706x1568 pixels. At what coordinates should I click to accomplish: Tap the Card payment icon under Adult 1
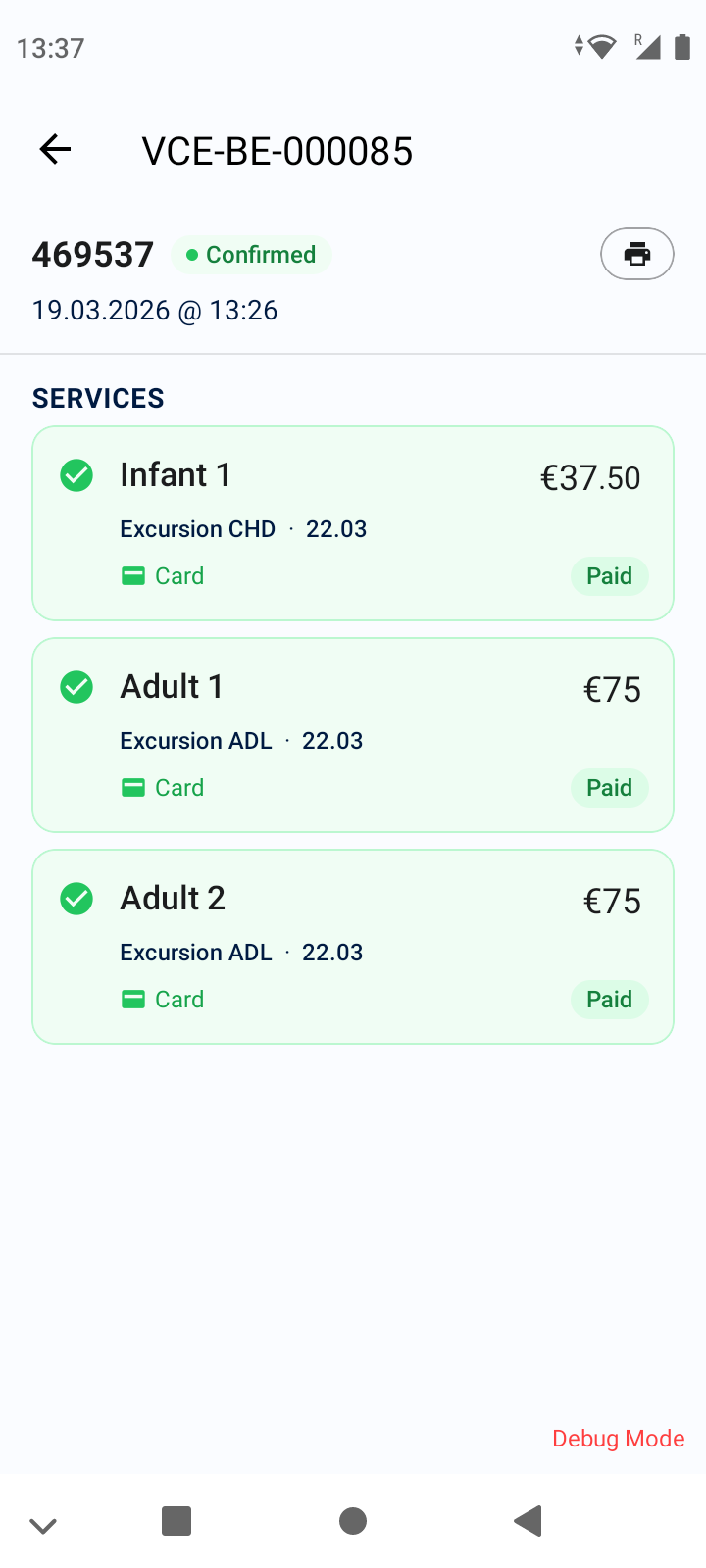pyautogui.click(x=132, y=788)
